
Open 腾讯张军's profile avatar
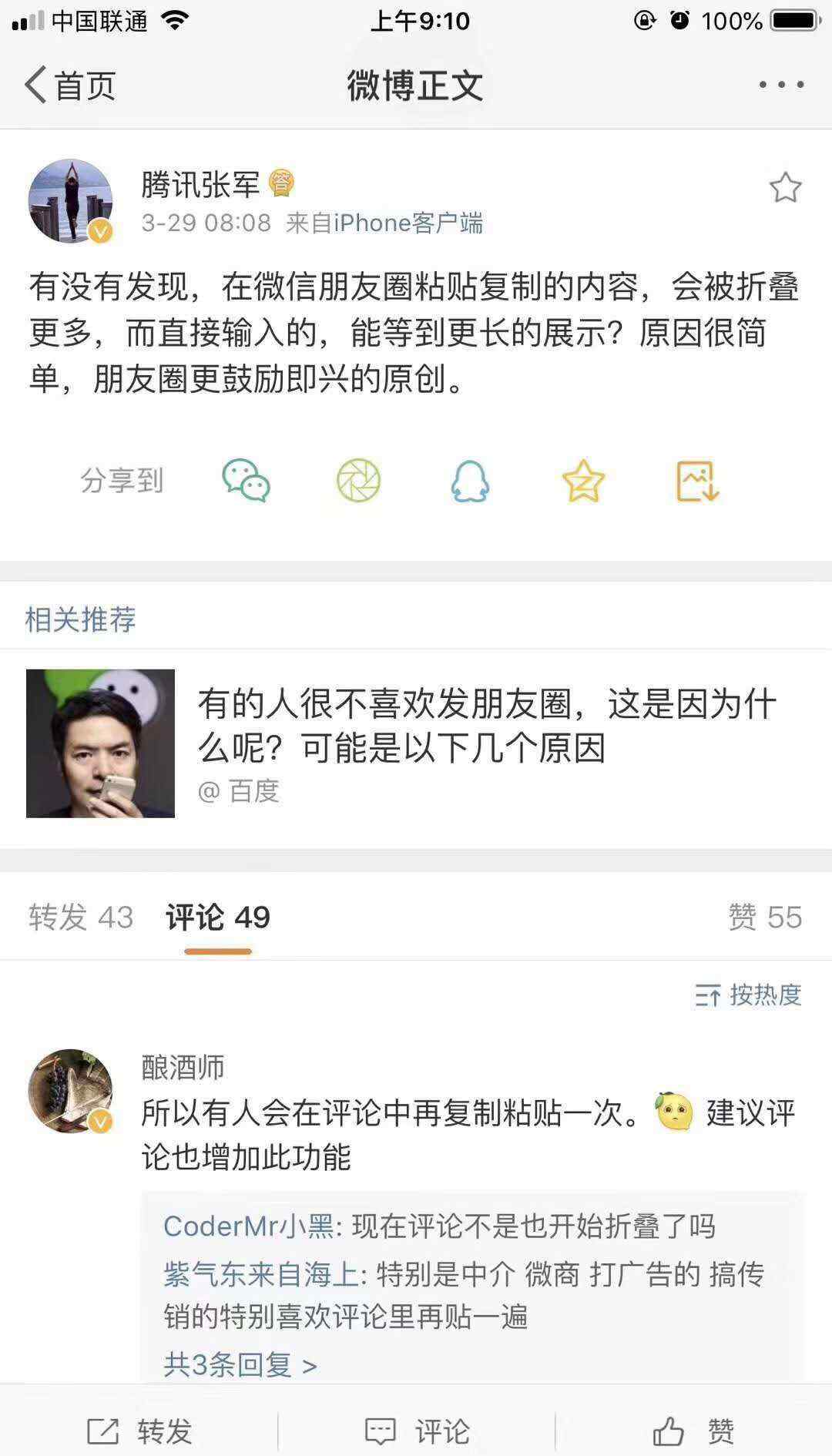(70, 201)
